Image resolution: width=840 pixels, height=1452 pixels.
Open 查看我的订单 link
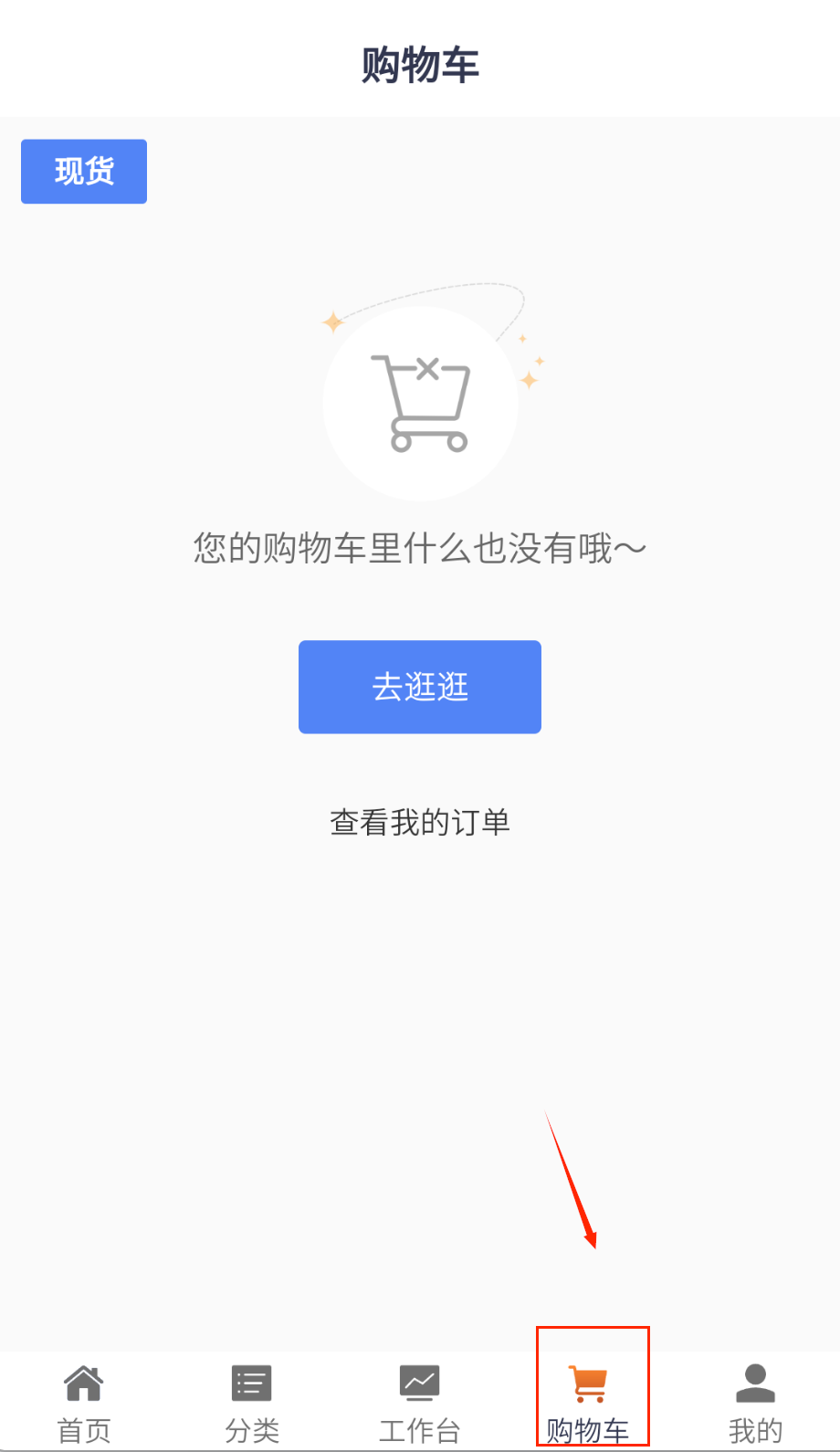click(420, 822)
